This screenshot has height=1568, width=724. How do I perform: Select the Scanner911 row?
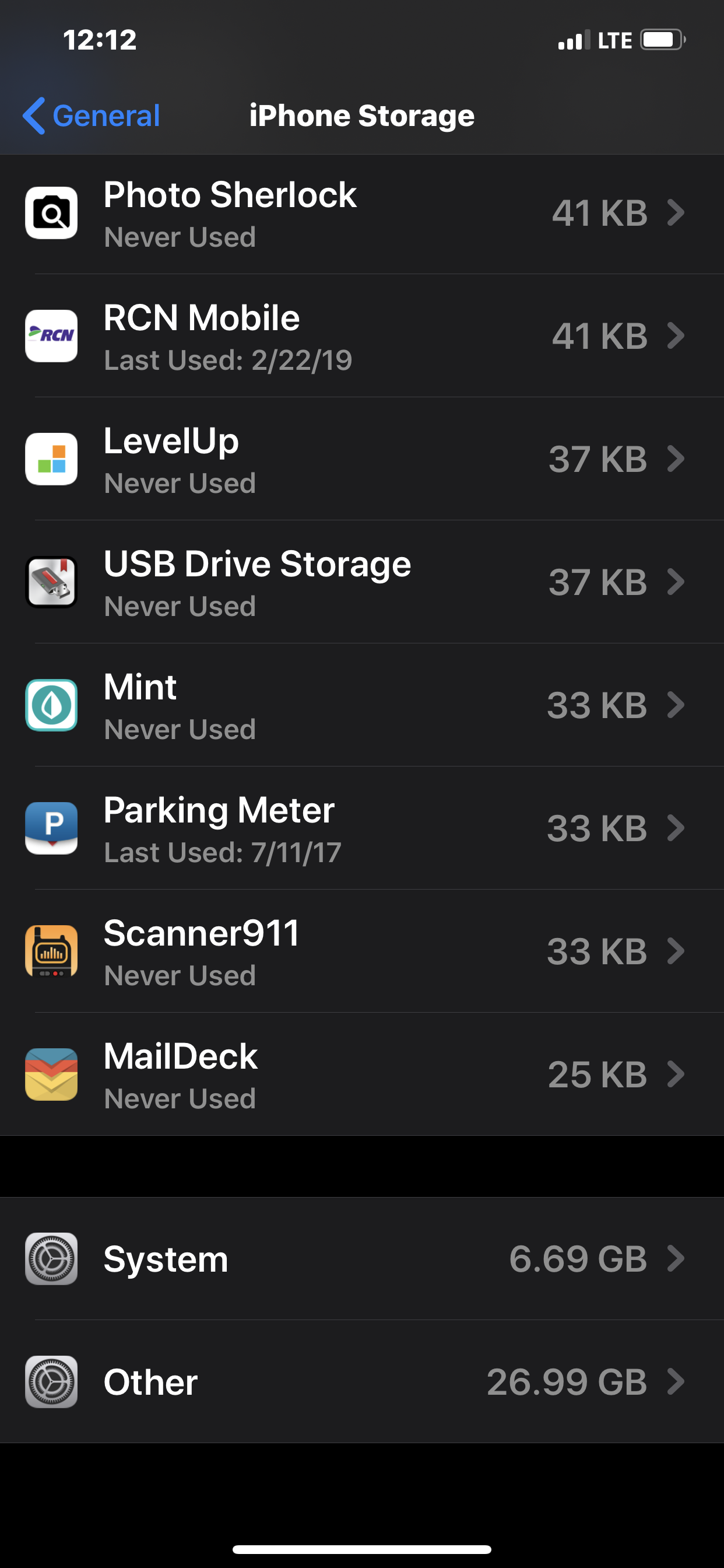[x=362, y=951]
